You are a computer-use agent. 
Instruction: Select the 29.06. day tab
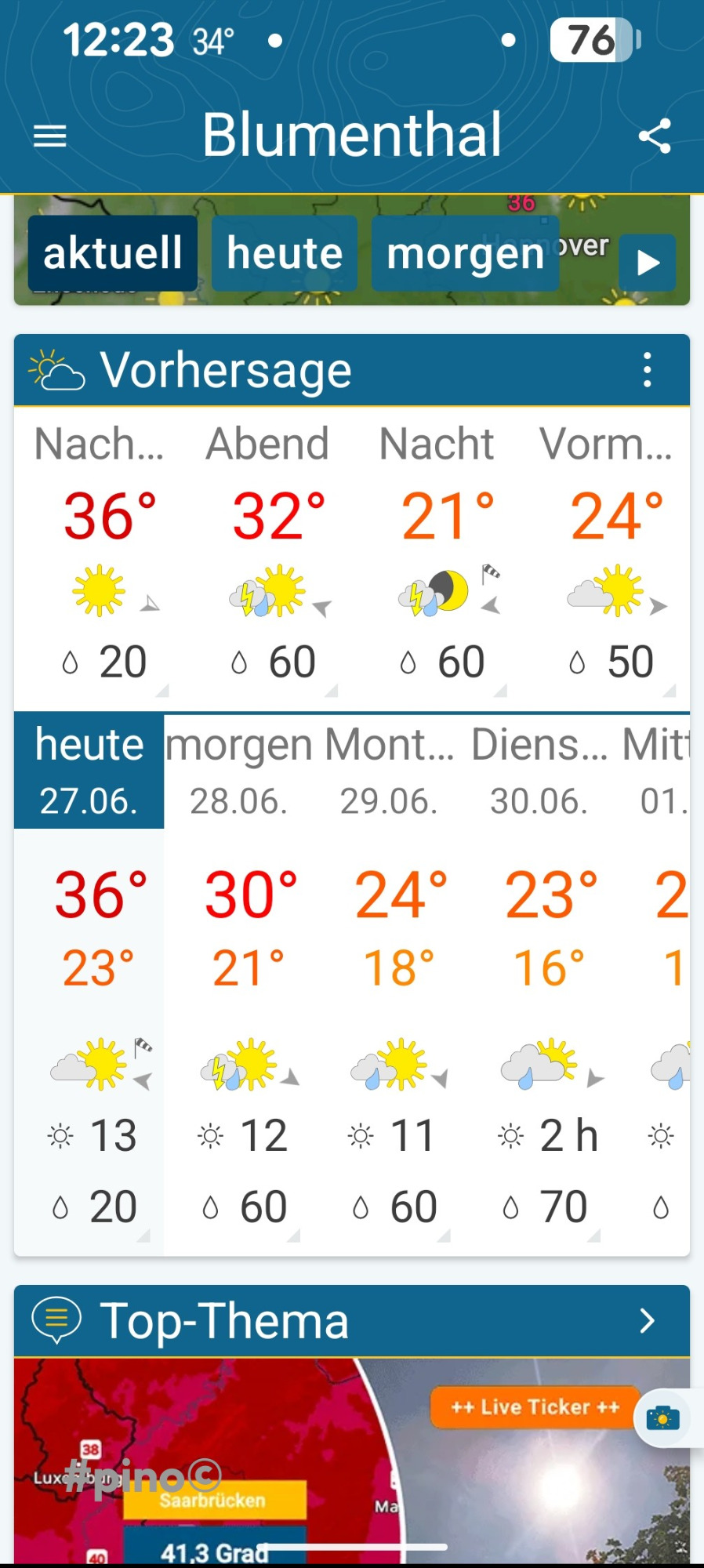(x=389, y=771)
